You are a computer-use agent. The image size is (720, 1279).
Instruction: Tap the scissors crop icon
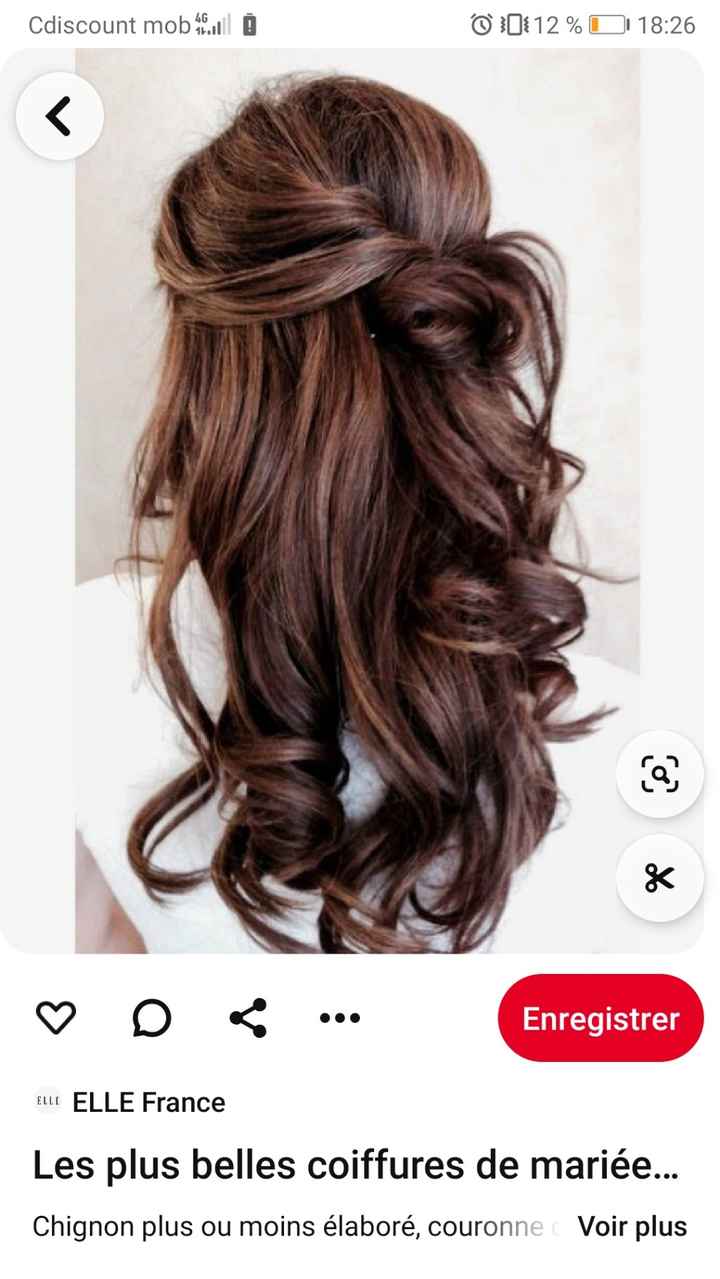click(x=659, y=878)
